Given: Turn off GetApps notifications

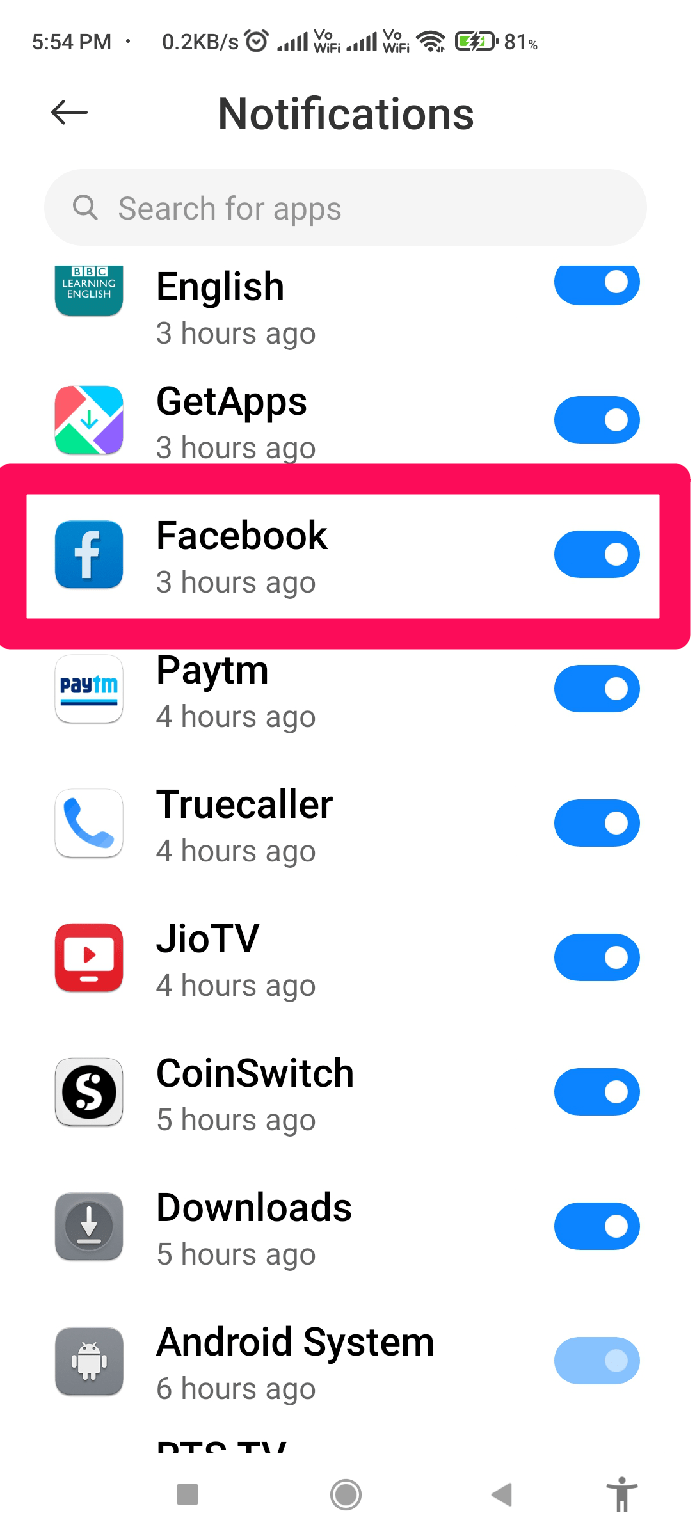Looking at the screenshot, I should coord(597,420).
